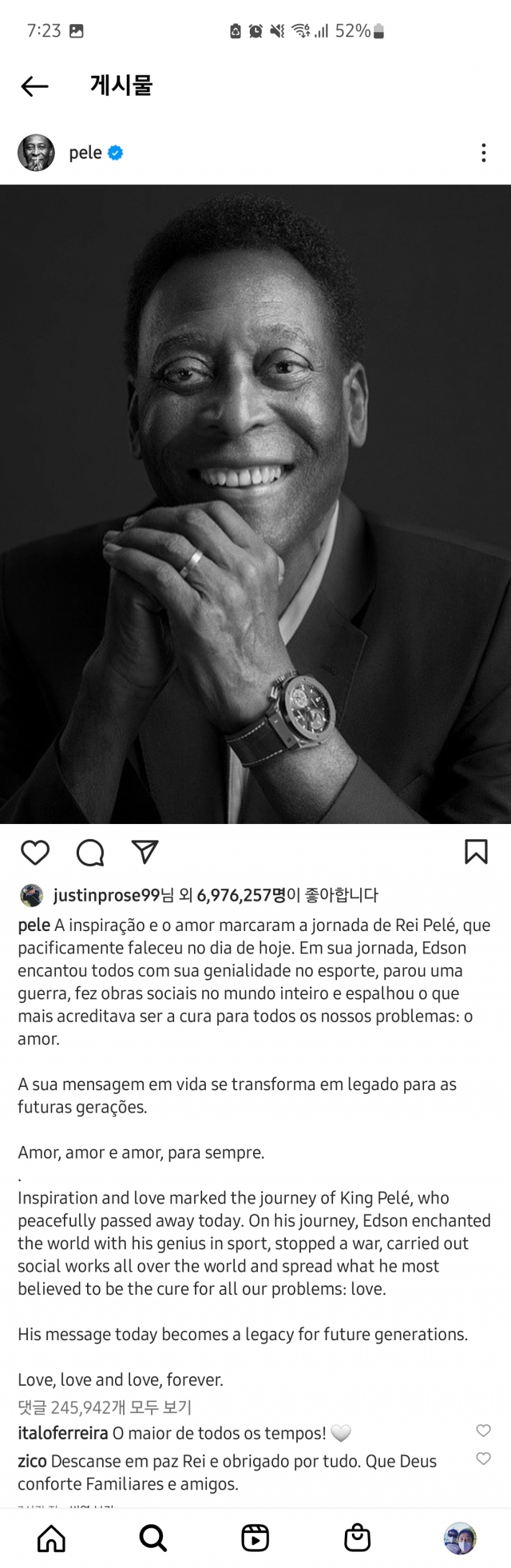511x1568 pixels.
Task: Save the post with bookmark icon
Action: point(476,852)
